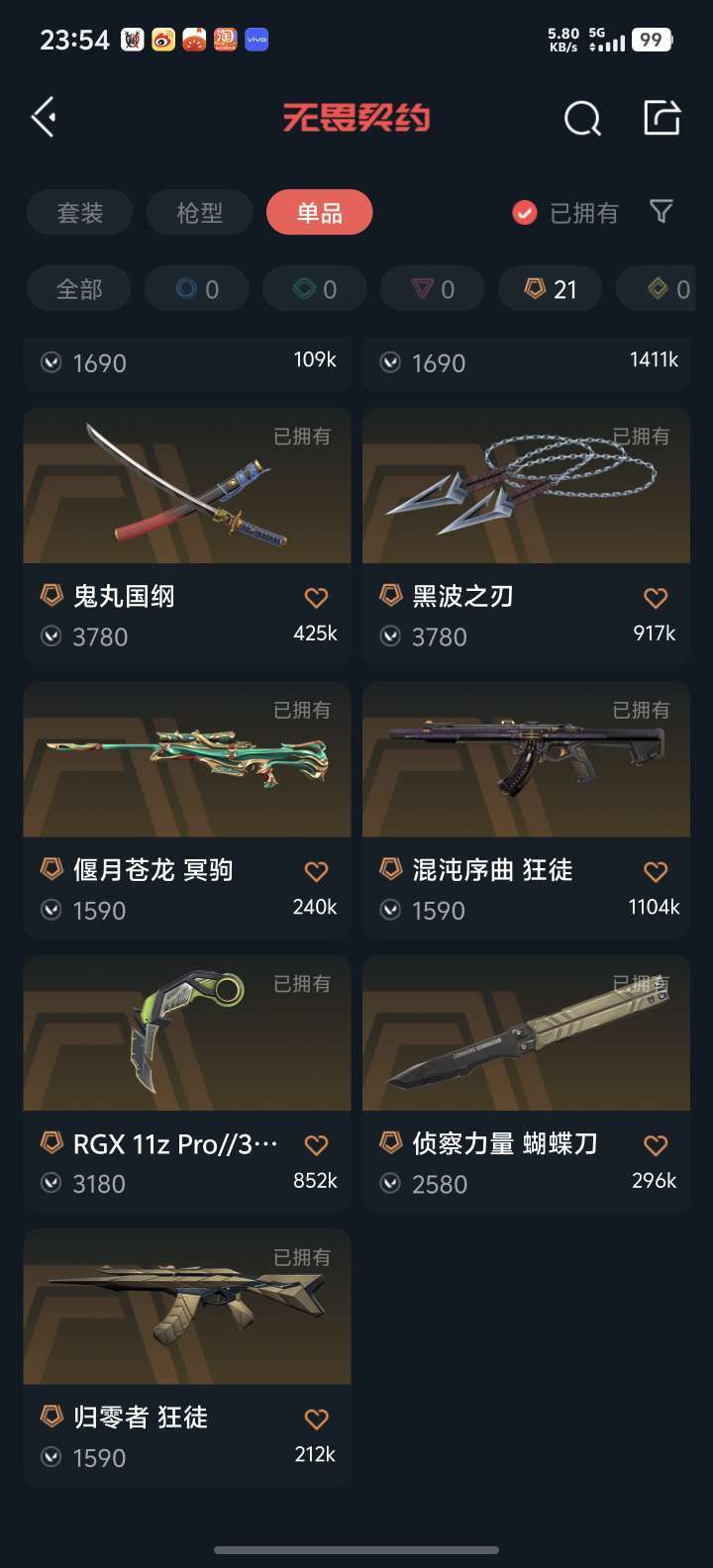This screenshot has width=713, height=1568.
Task: Select the 单品 tab
Action: (320, 213)
